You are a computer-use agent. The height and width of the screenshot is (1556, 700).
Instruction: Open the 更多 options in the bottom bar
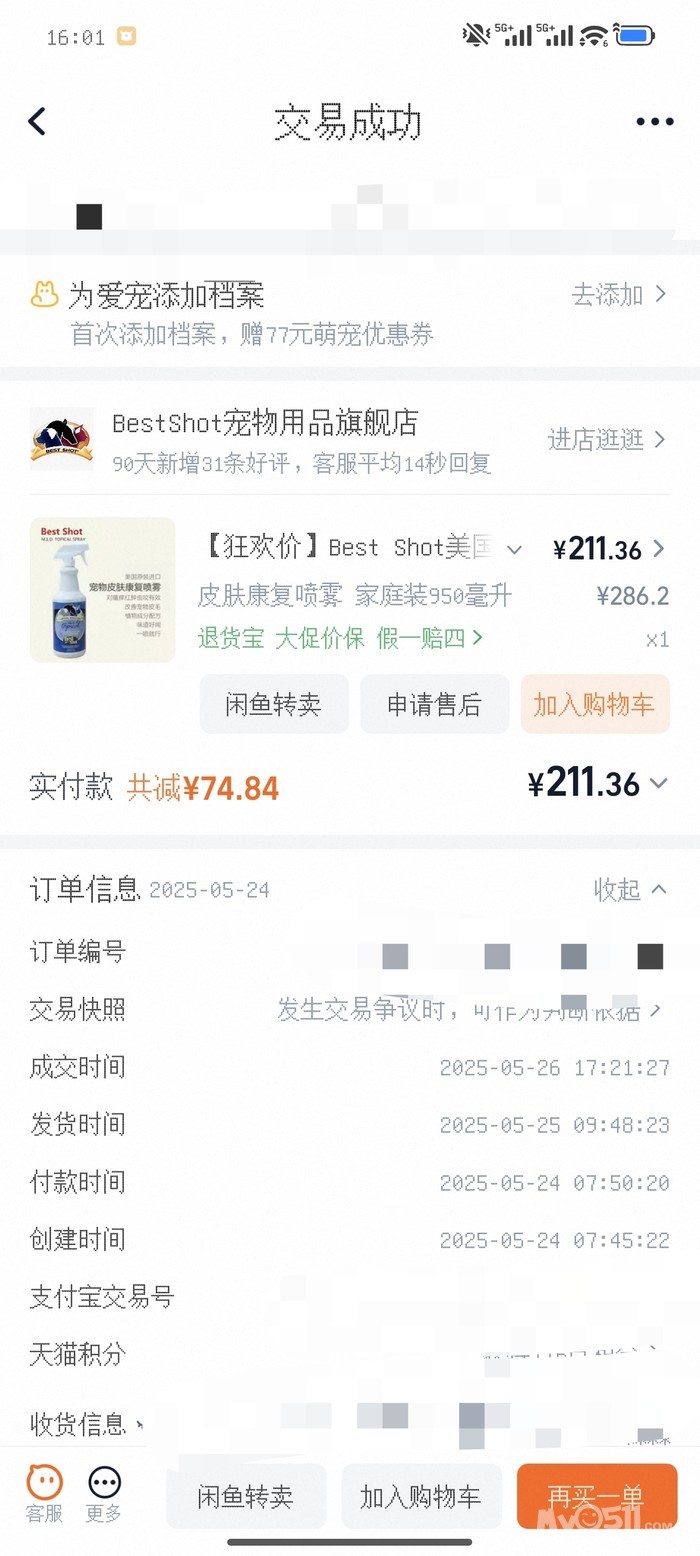pyautogui.click(x=104, y=1495)
